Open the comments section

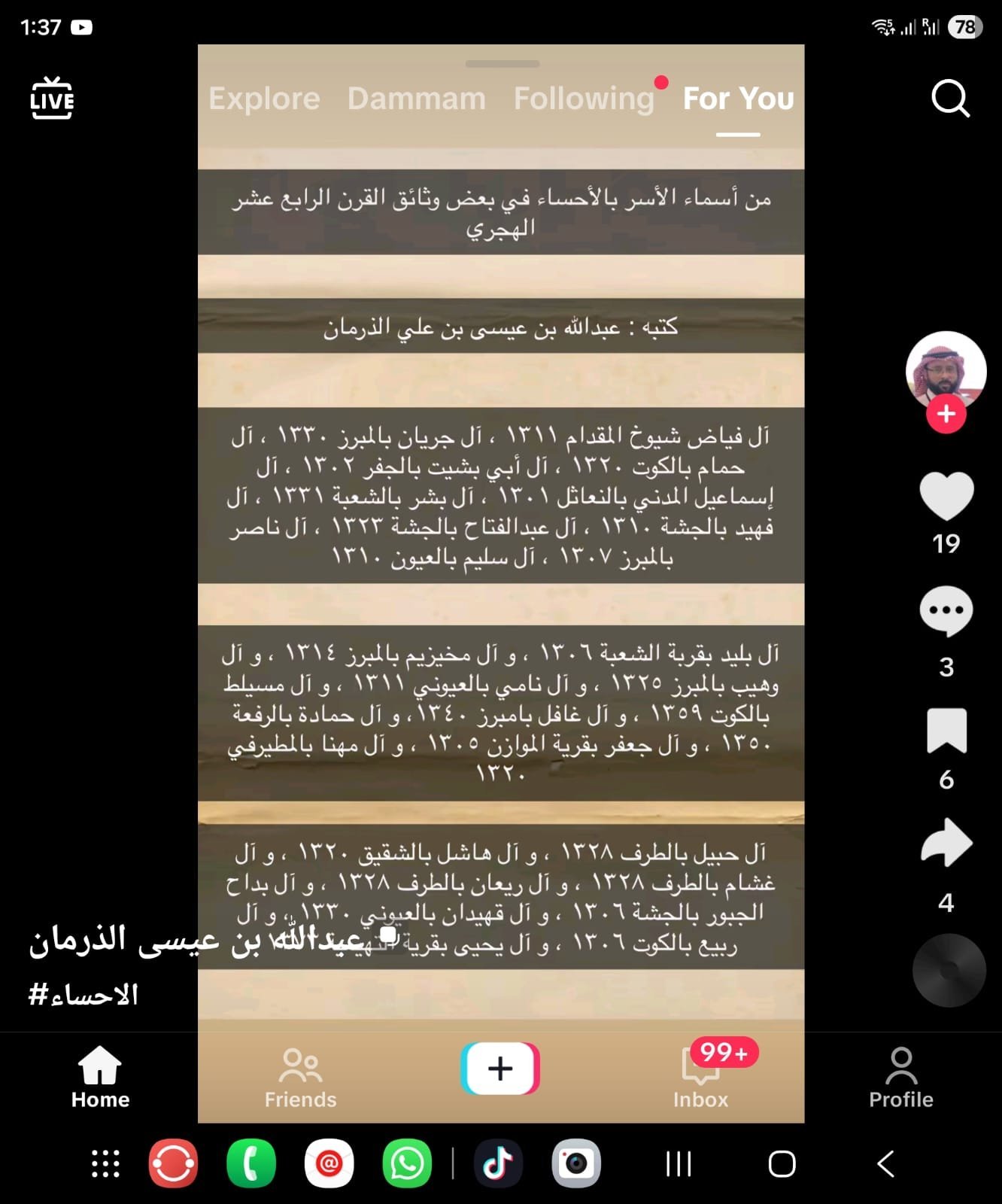946,612
